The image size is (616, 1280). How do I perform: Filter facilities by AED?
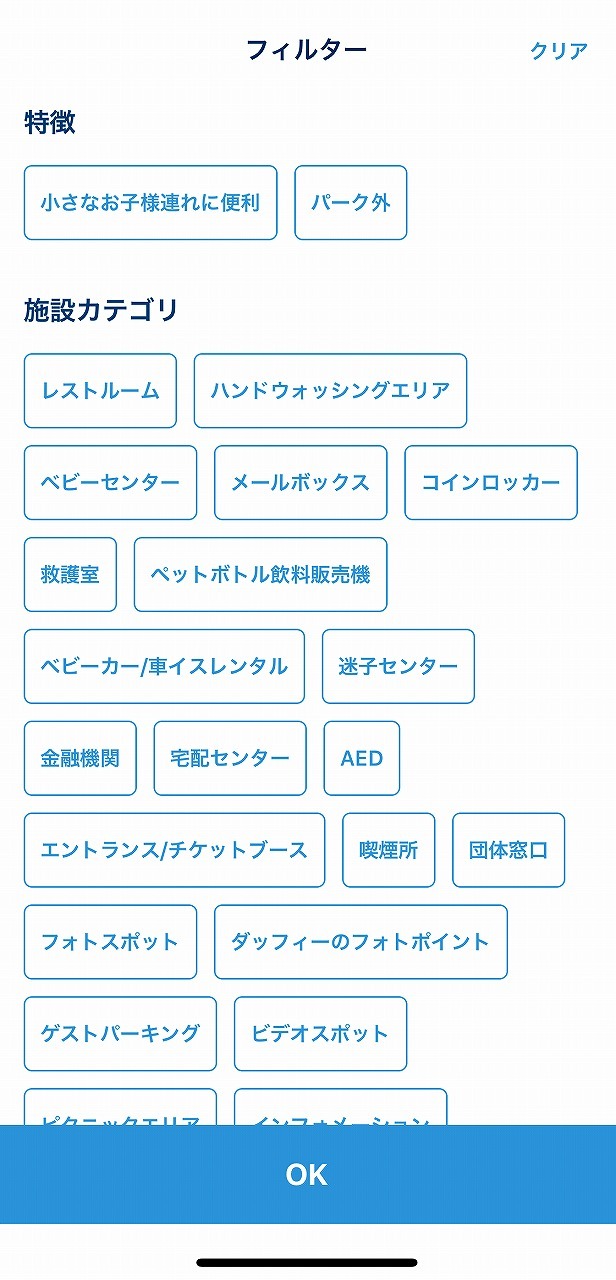[361, 759]
